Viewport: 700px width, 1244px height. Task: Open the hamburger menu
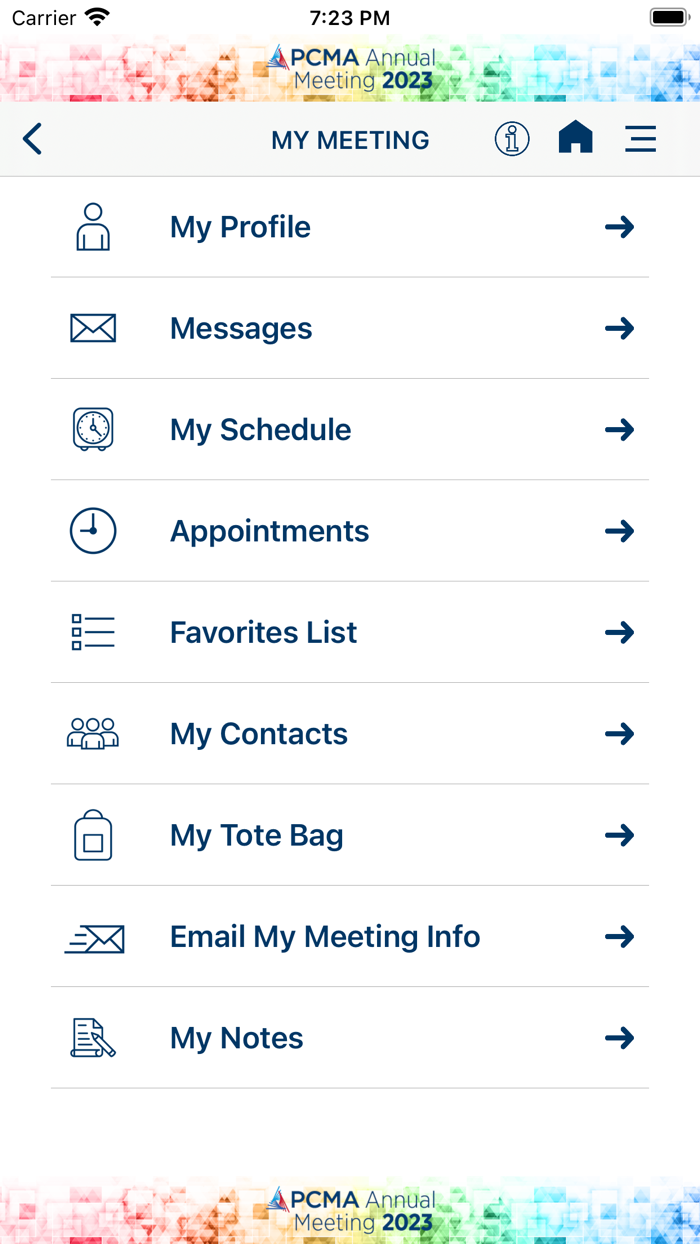[x=640, y=139]
